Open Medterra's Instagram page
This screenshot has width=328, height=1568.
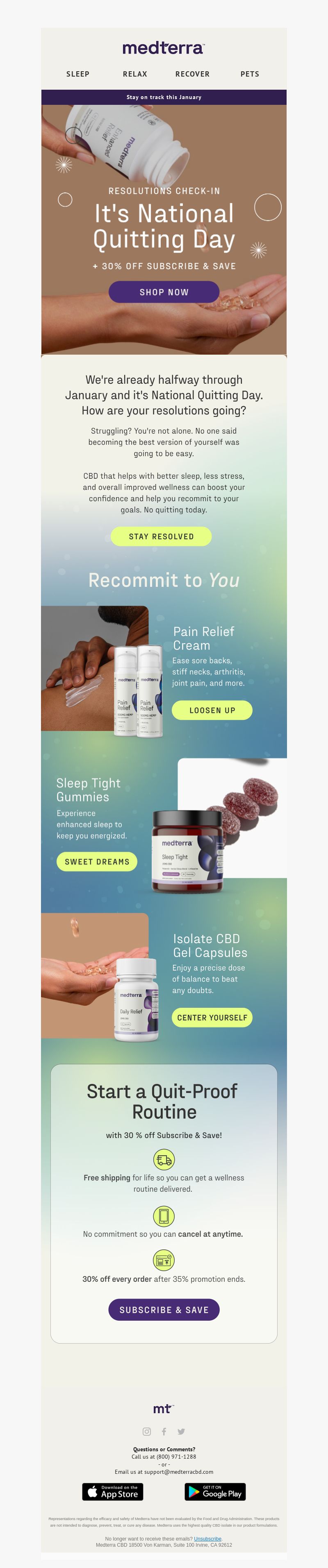[x=146, y=1432]
